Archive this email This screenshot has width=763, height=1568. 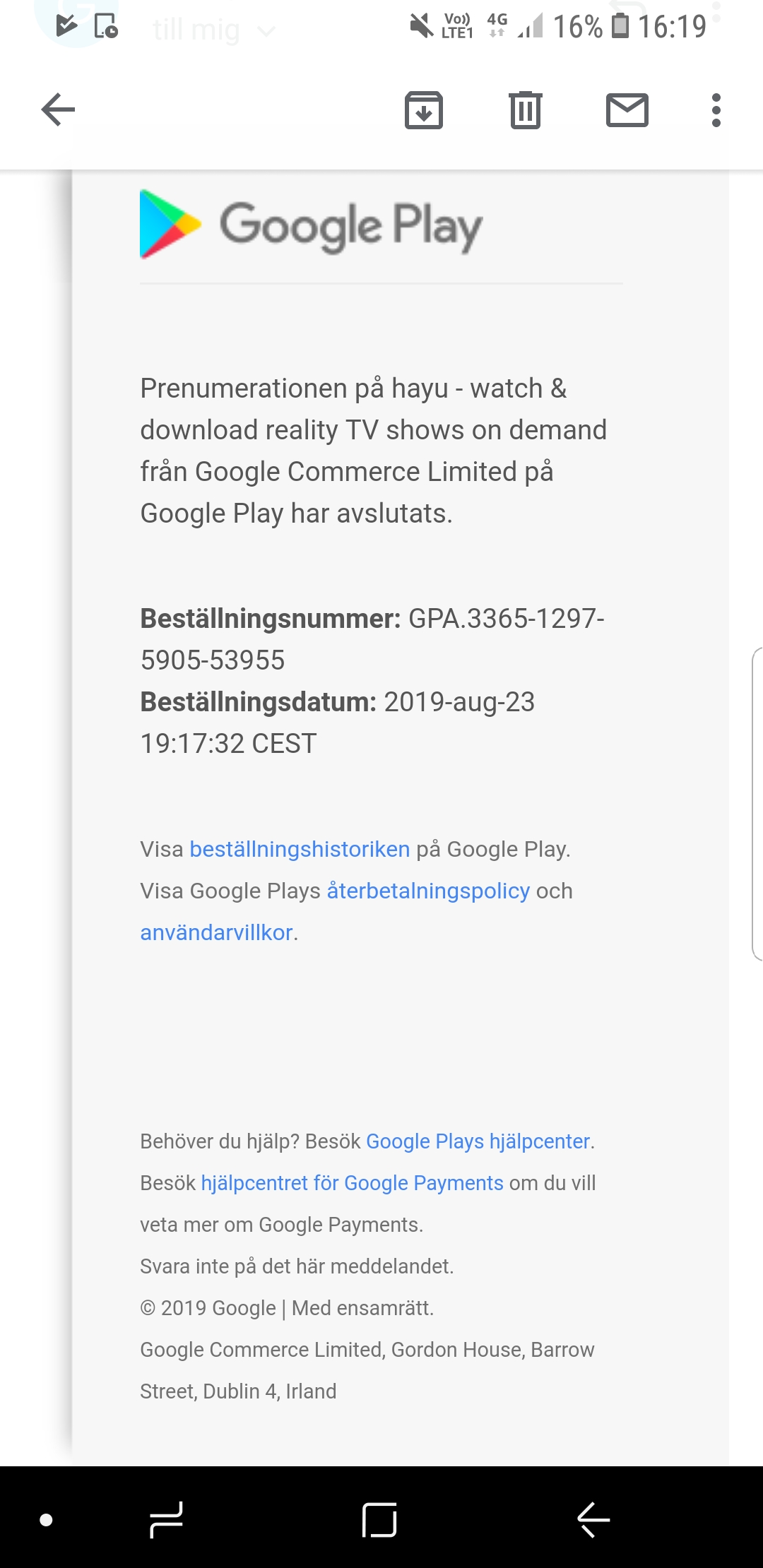tap(423, 110)
